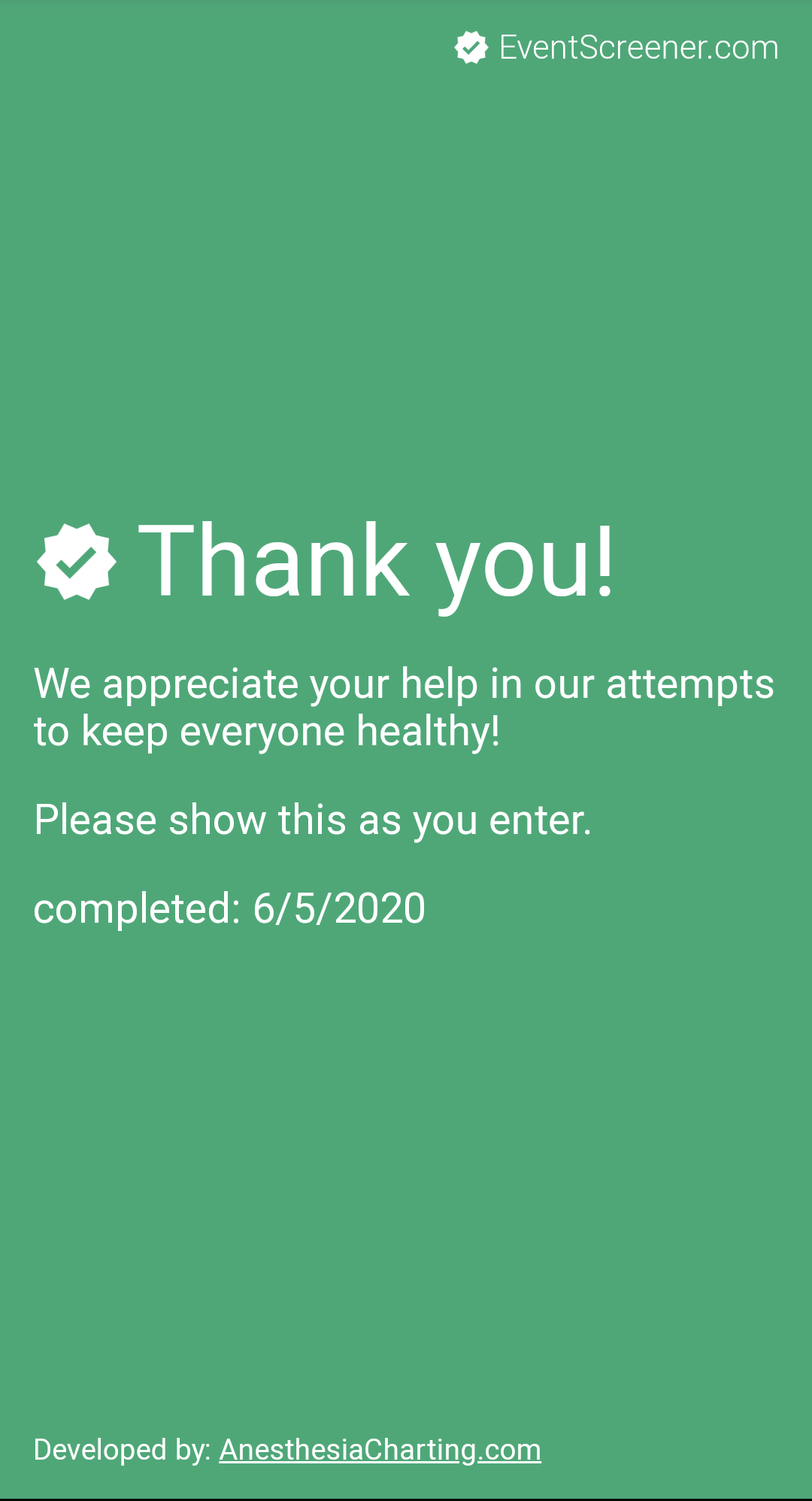This screenshot has width=812, height=1501.
Task: Tap EventScreener.com in the header
Action: [638, 47]
